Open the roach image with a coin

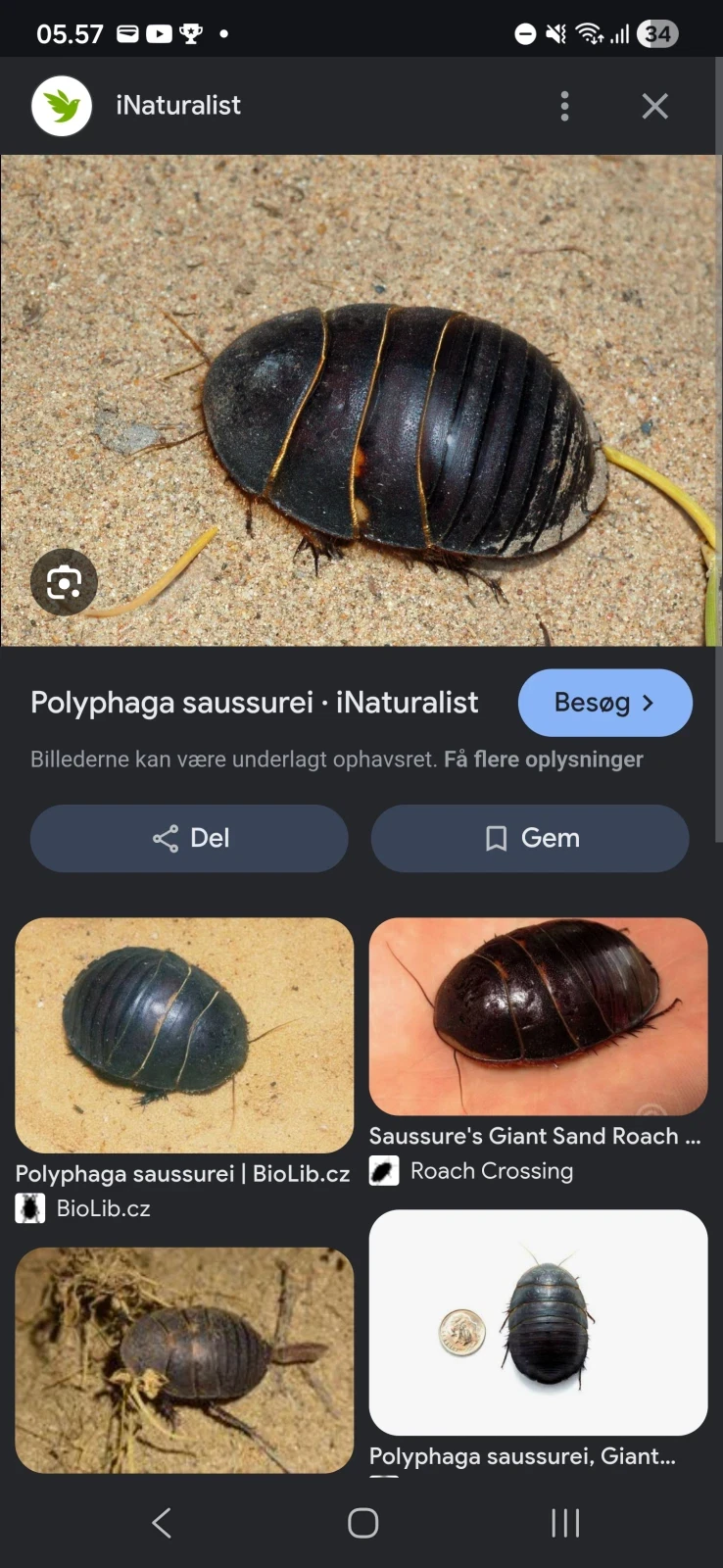538,1322
